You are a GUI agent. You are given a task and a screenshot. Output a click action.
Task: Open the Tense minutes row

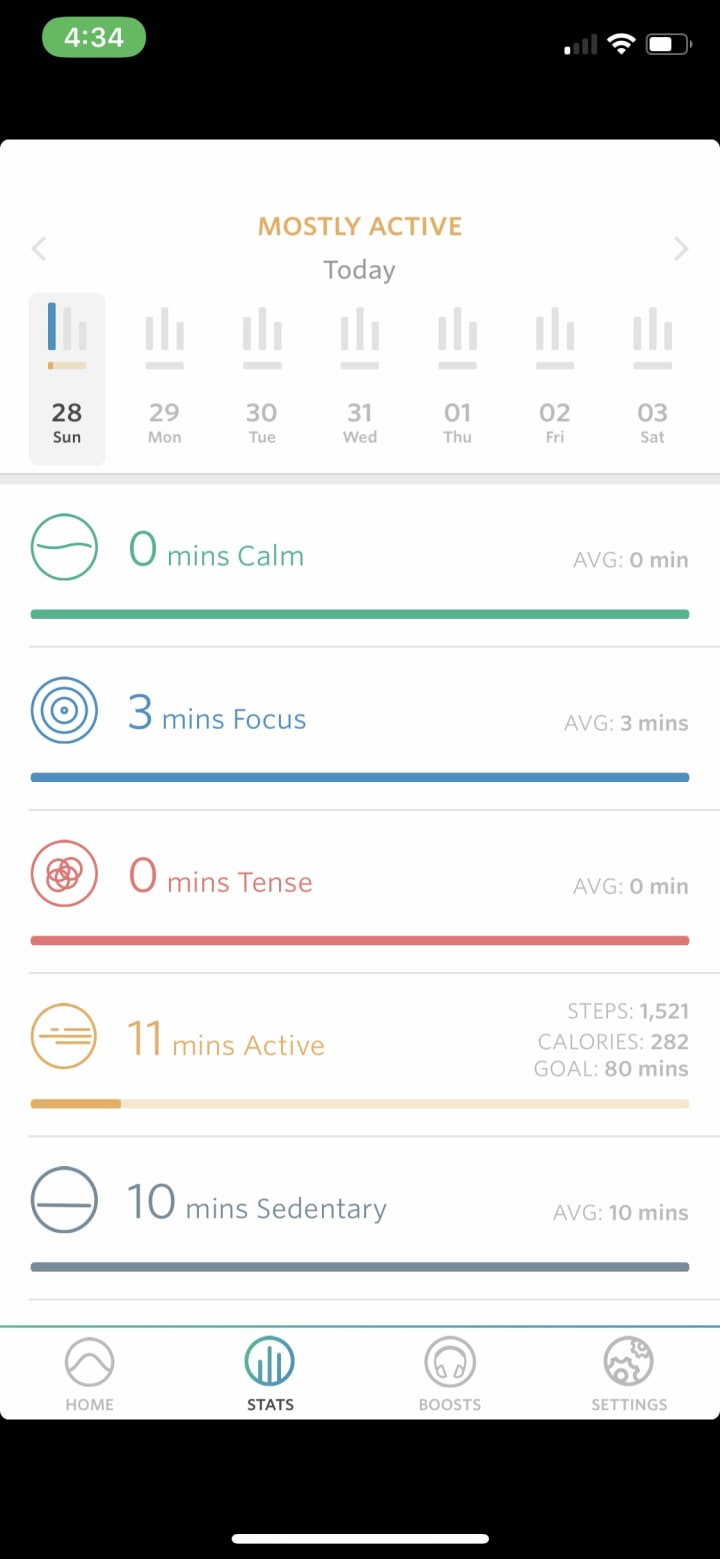[x=360, y=891]
